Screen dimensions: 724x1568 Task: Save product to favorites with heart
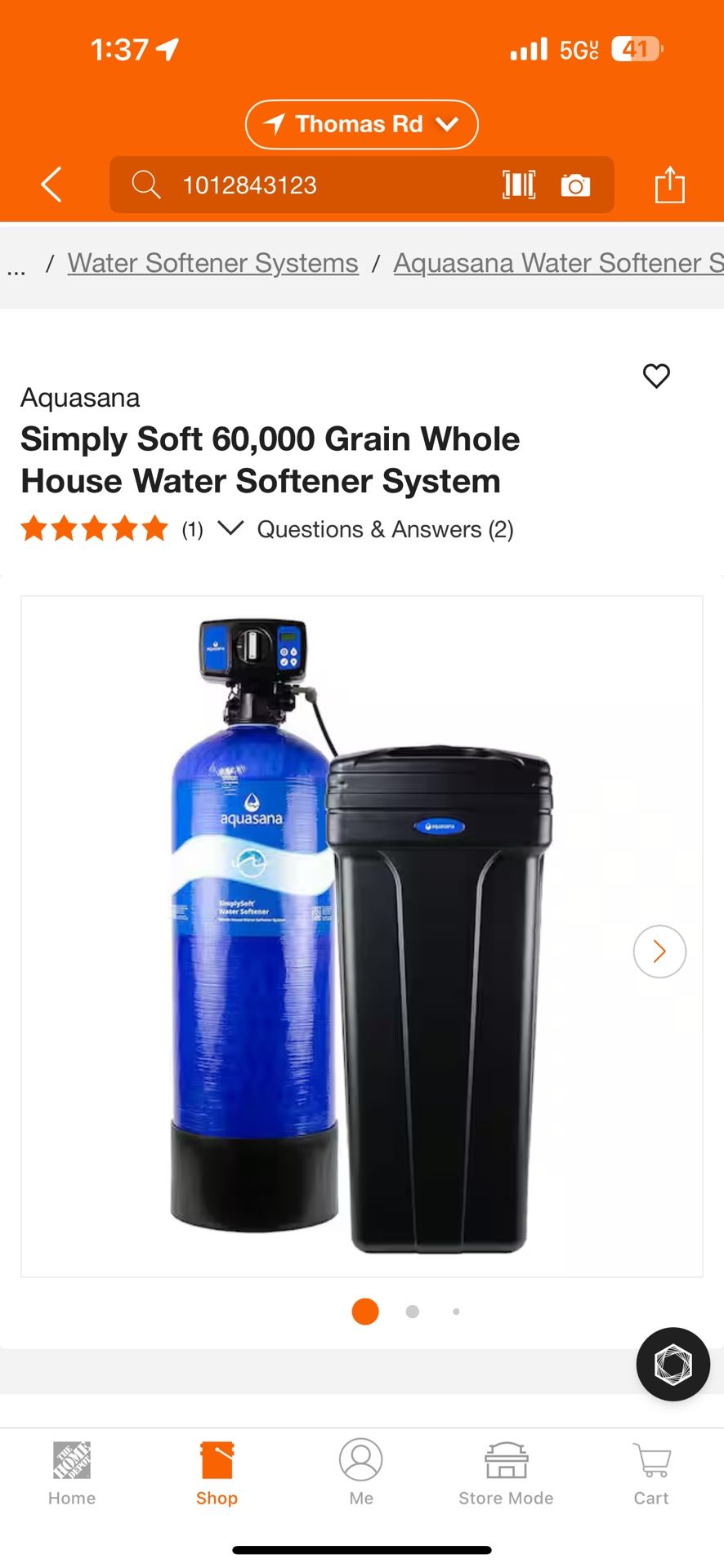click(x=656, y=376)
